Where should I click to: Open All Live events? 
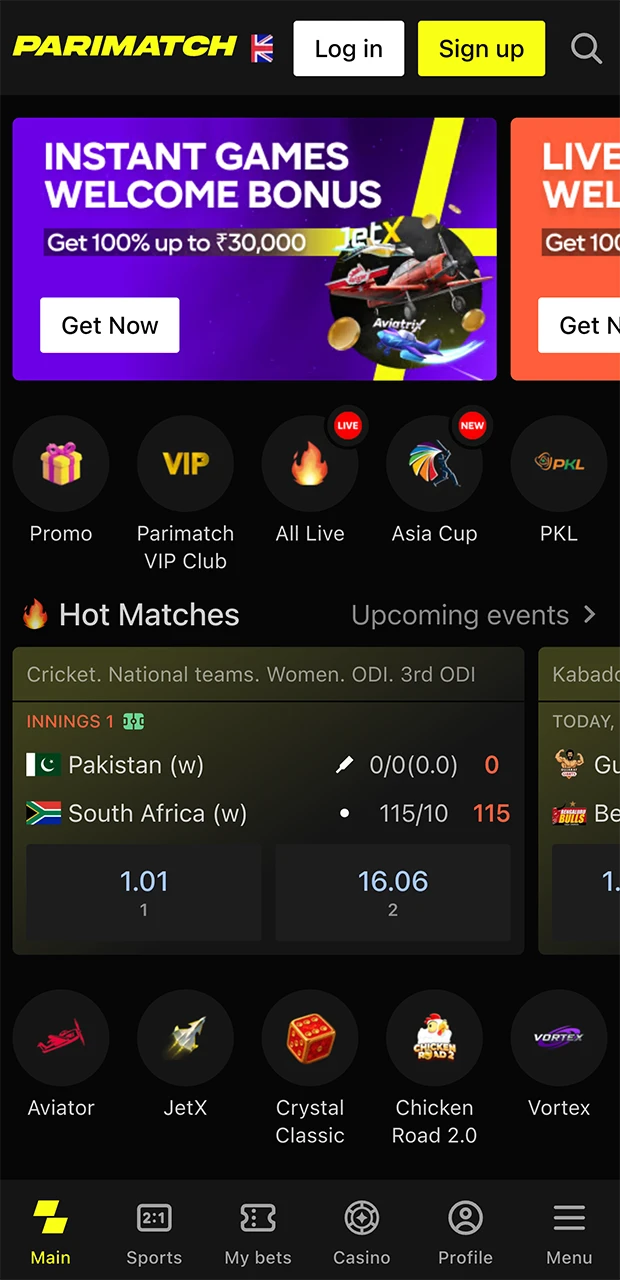310,464
